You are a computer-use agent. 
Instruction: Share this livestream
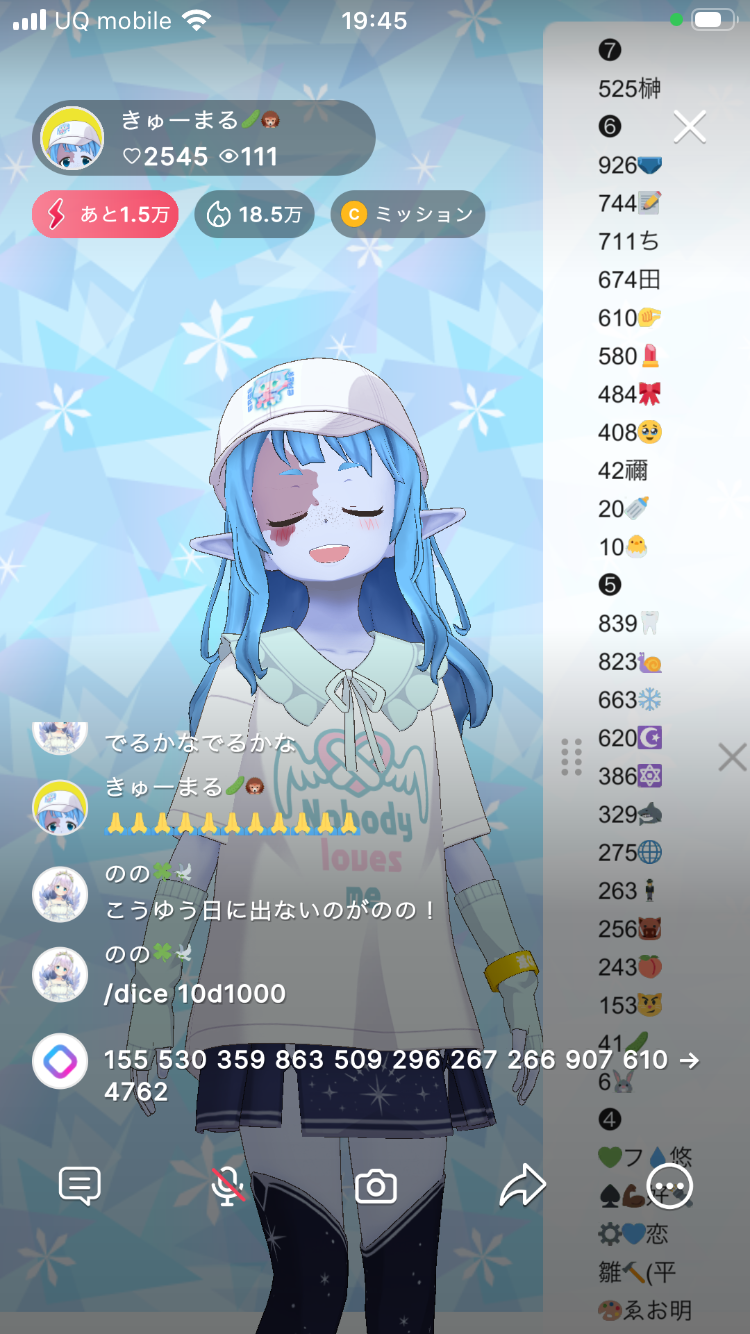pos(522,1186)
